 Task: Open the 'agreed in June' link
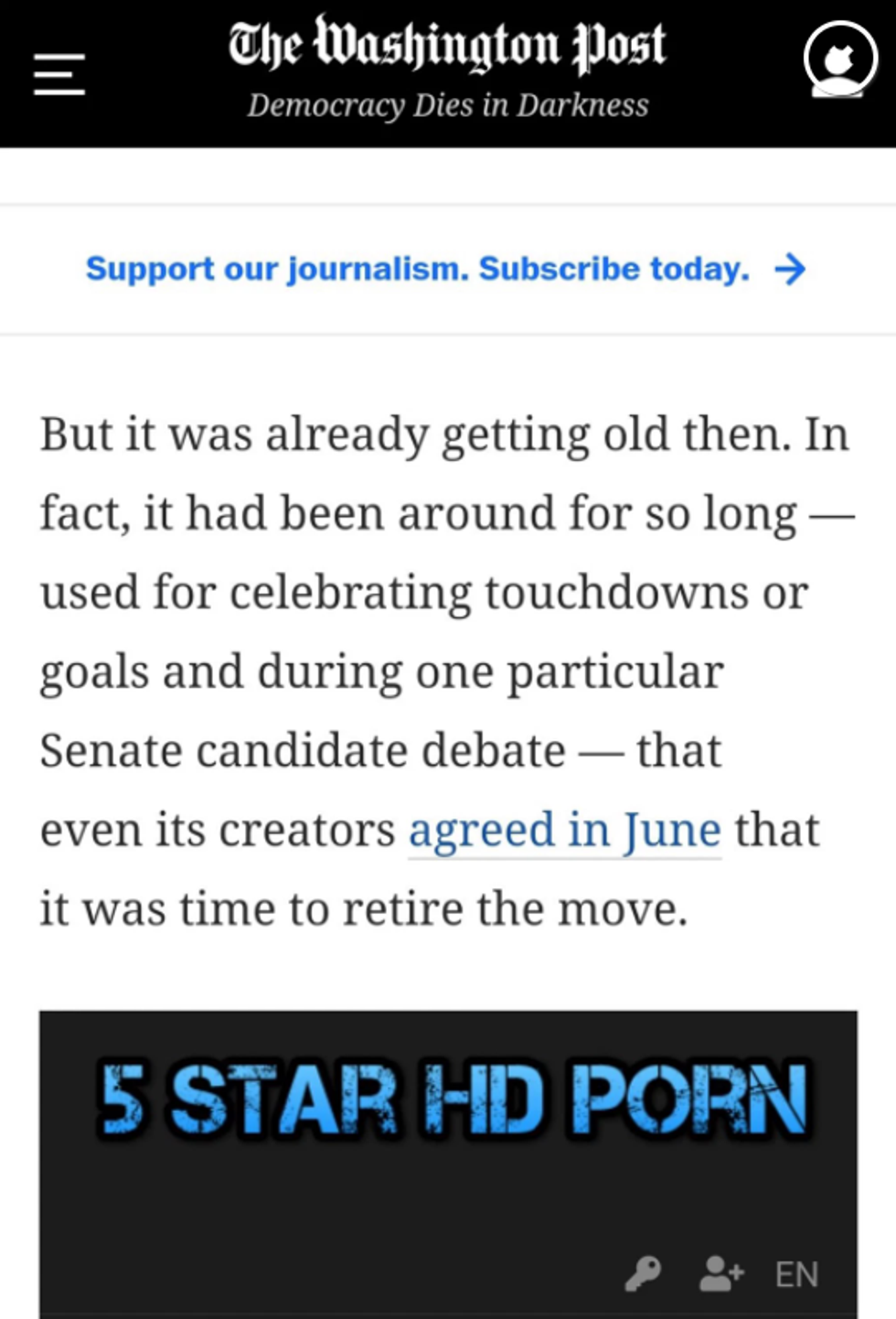click(x=564, y=831)
